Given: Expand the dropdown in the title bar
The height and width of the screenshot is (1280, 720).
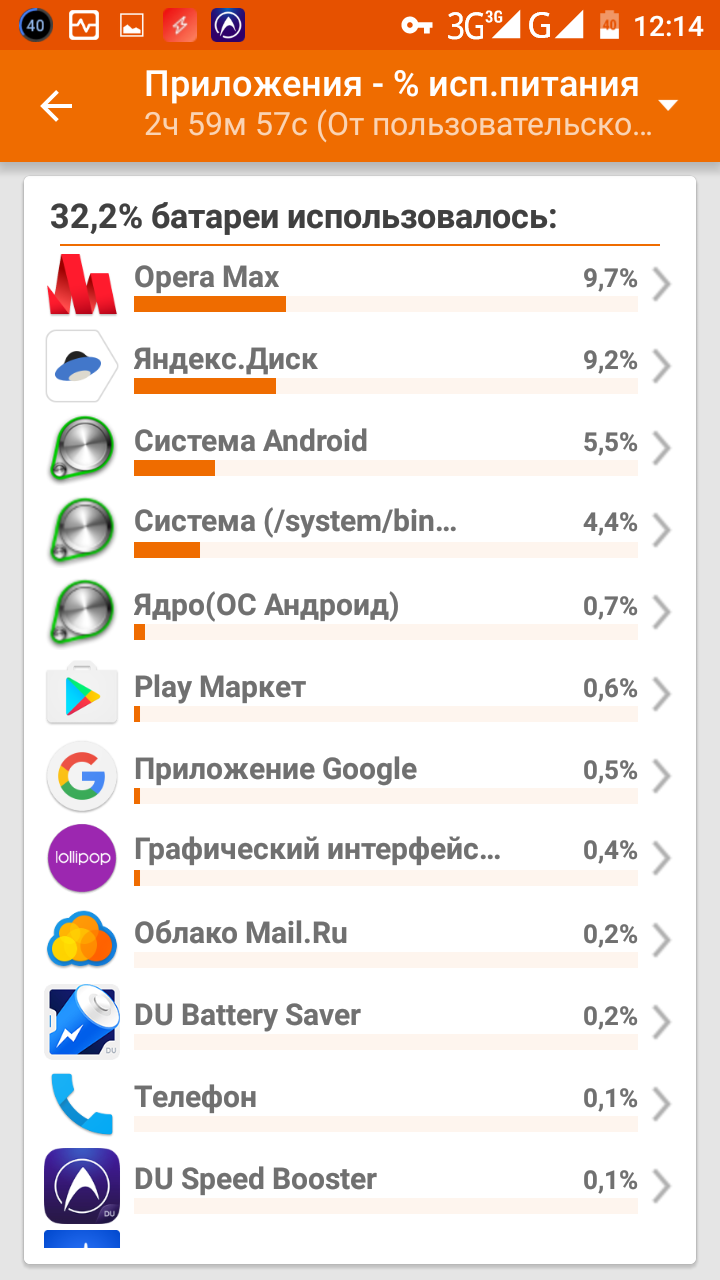Looking at the screenshot, I should pos(668,106).
